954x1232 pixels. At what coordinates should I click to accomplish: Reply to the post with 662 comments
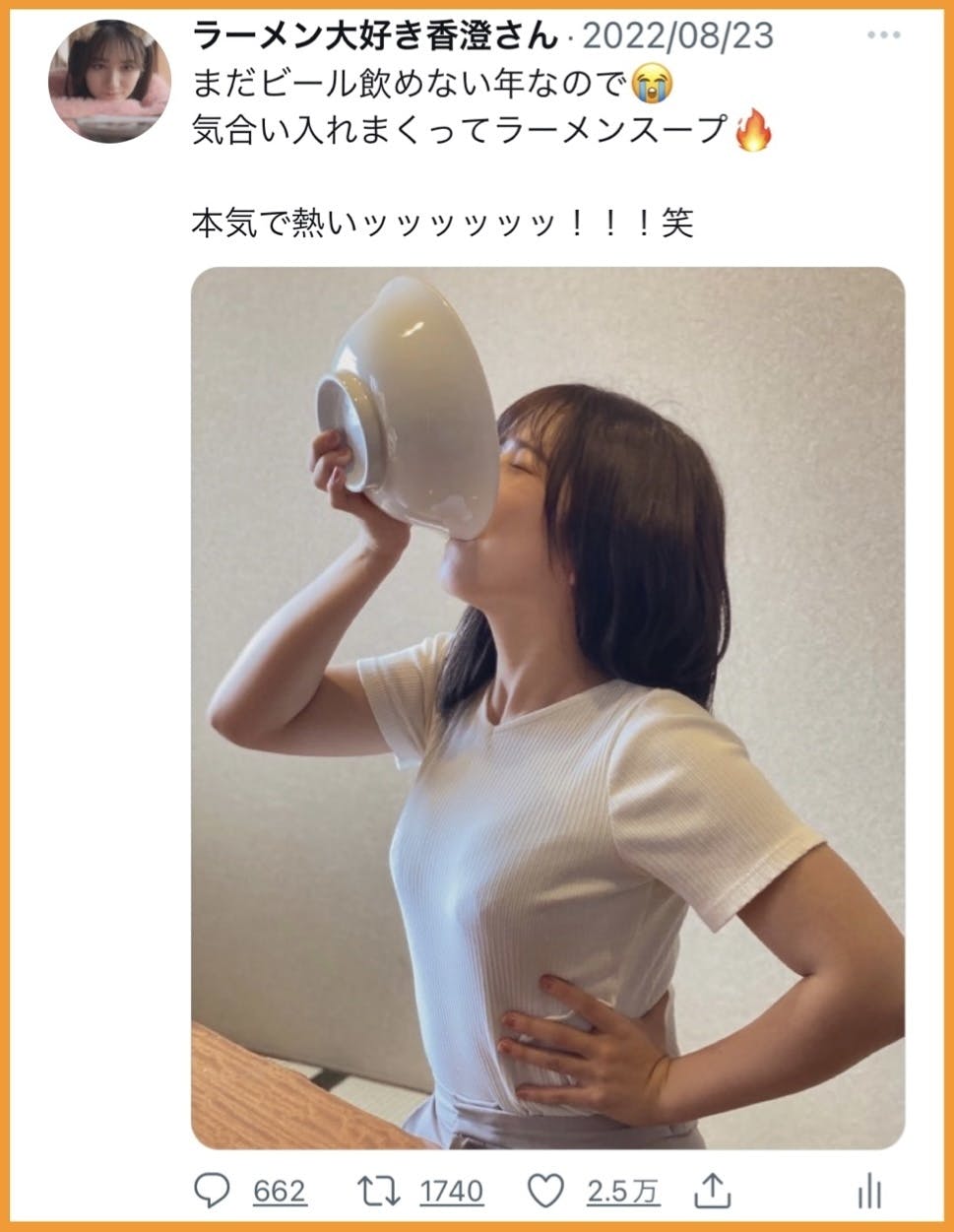tap(212, 1193)
